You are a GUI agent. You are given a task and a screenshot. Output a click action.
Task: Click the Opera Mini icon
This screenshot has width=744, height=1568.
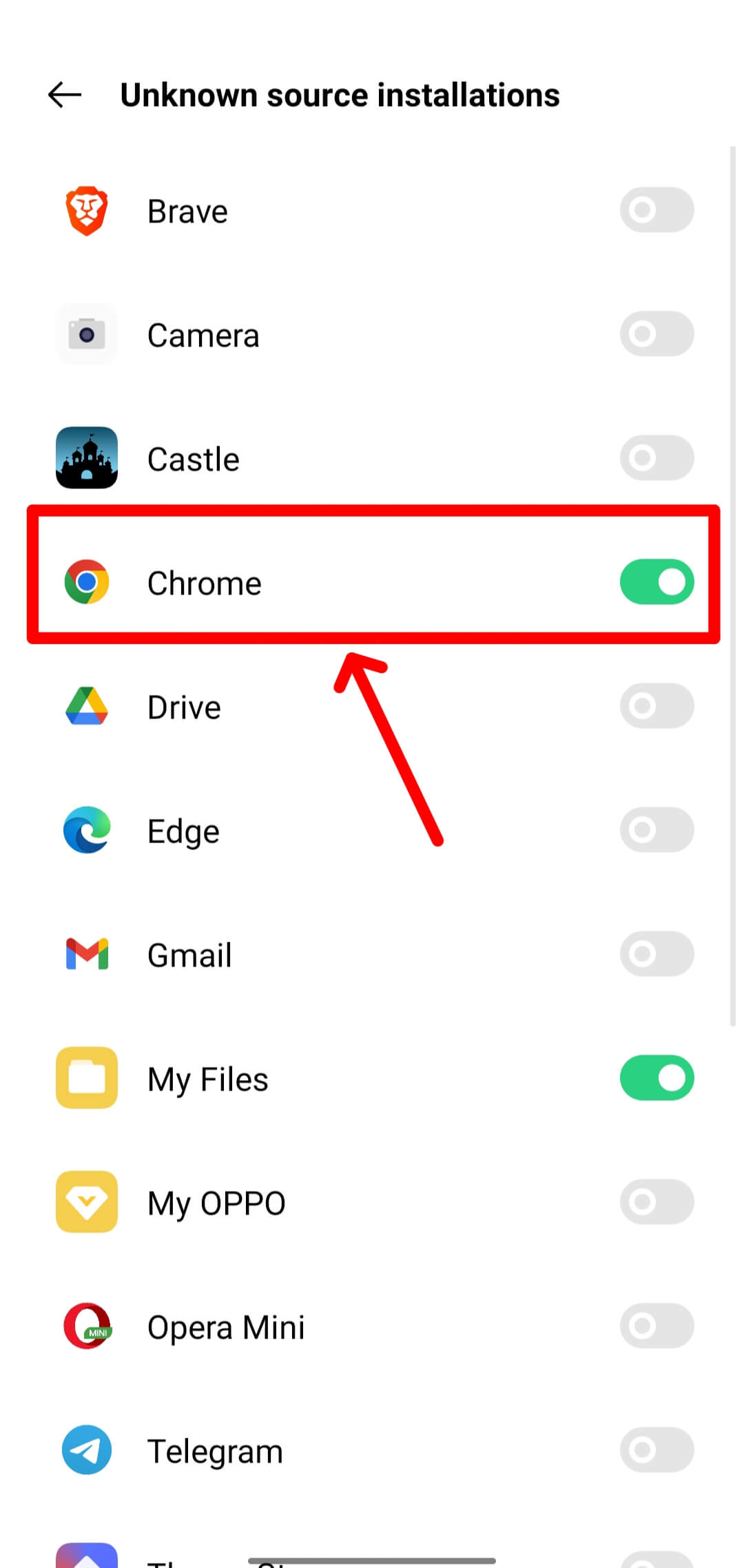click(87, 1325)
